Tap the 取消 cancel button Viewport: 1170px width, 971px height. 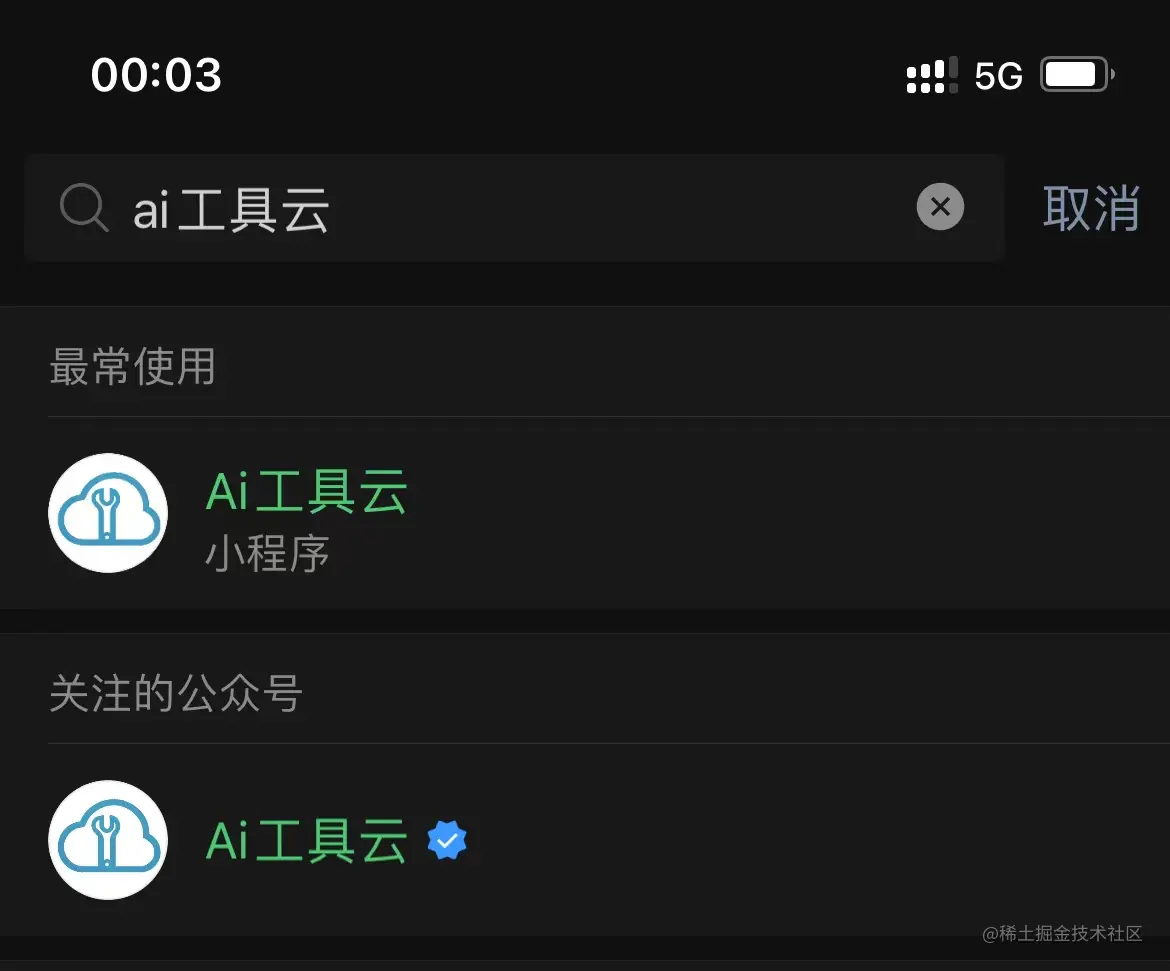coord(1091,208)
